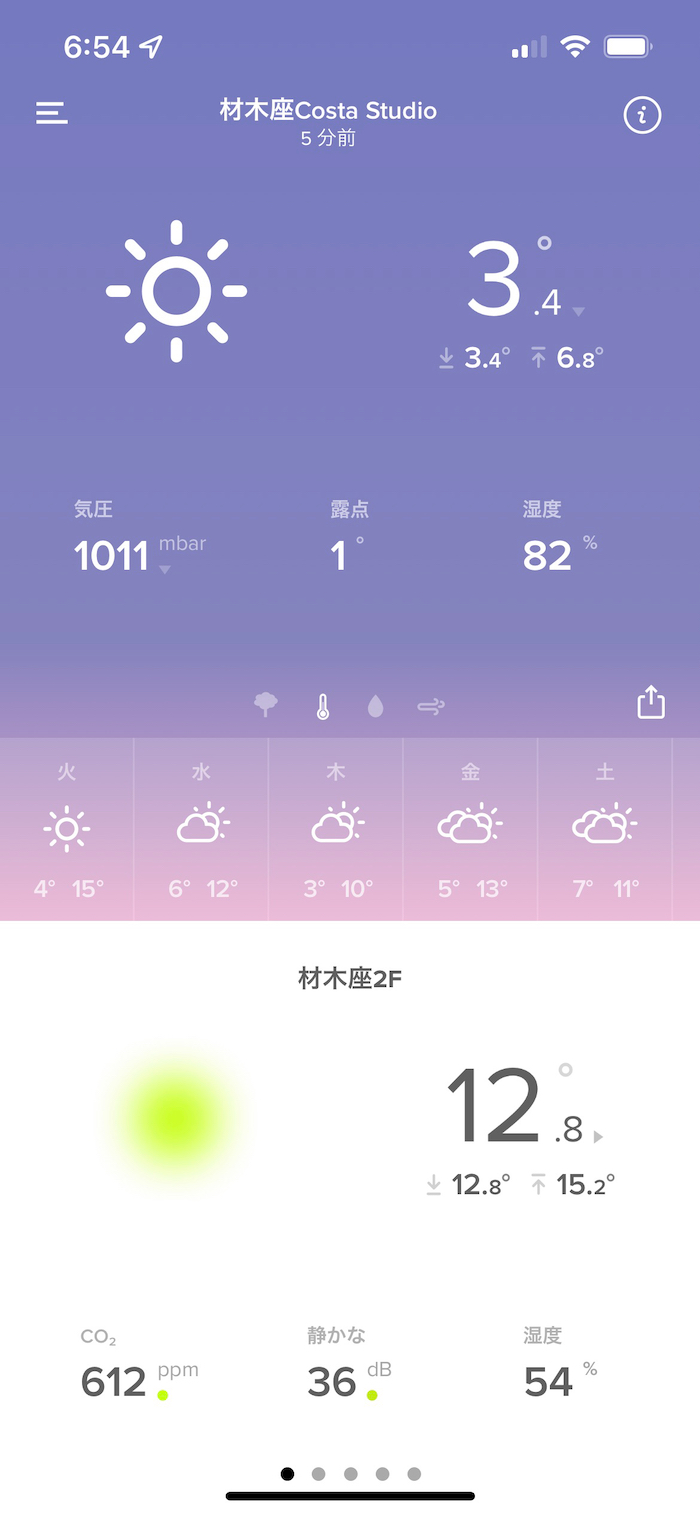This screenshot has width=700, height=1515.
Task: Switch forecast to the air quality tree icon
Action: (x=266, y=706)
